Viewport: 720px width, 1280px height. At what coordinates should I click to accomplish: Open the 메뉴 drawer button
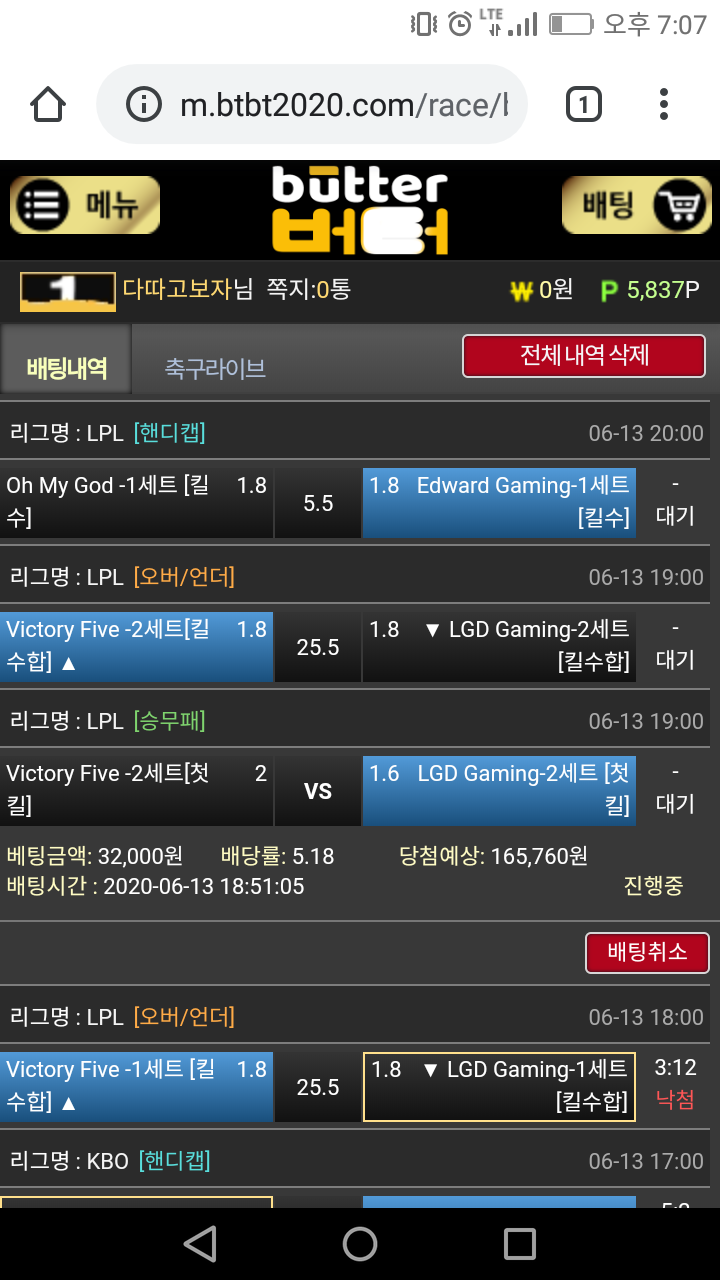pyautogui.click(x=85, y=205)
